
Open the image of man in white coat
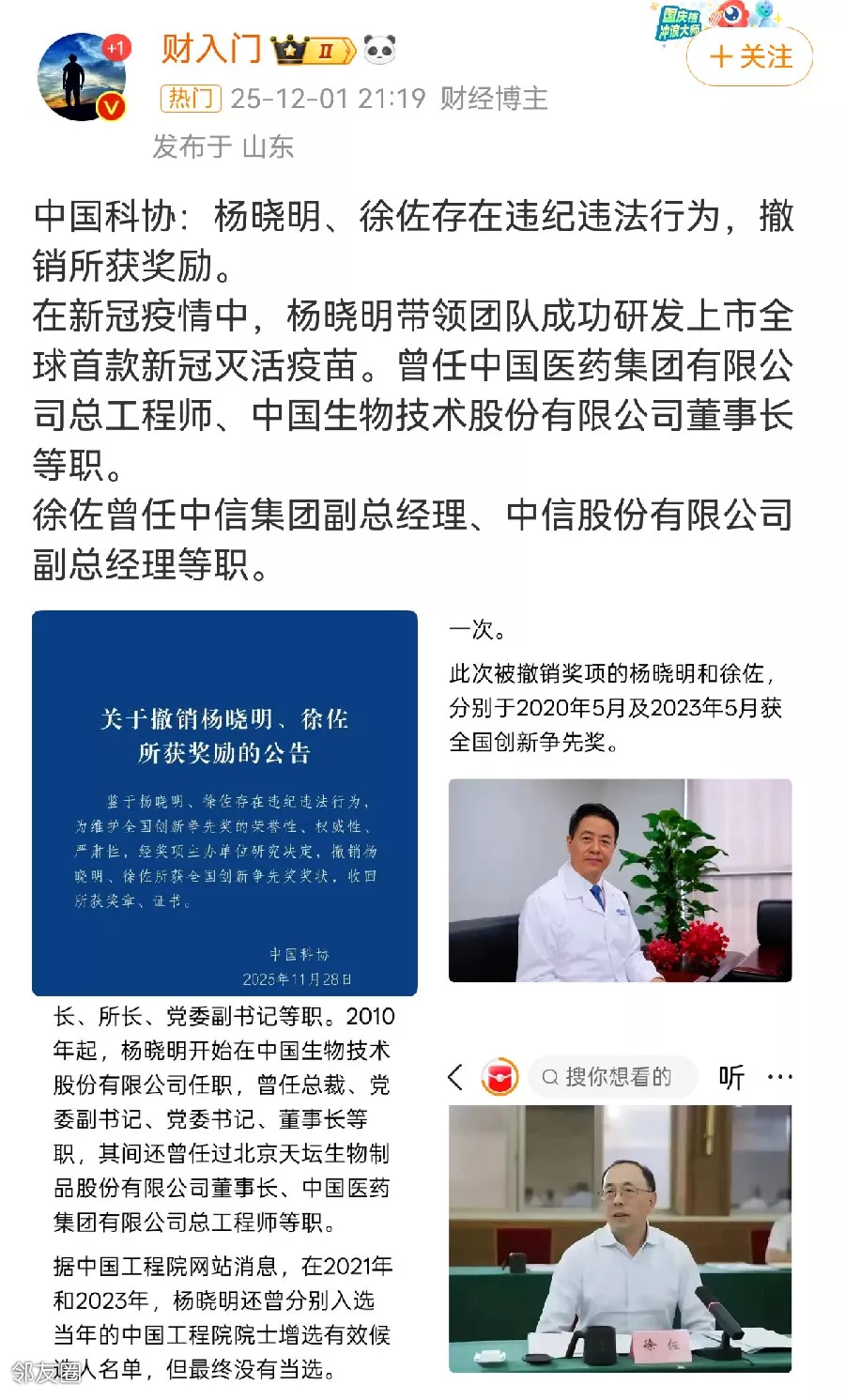pos(620,880)
